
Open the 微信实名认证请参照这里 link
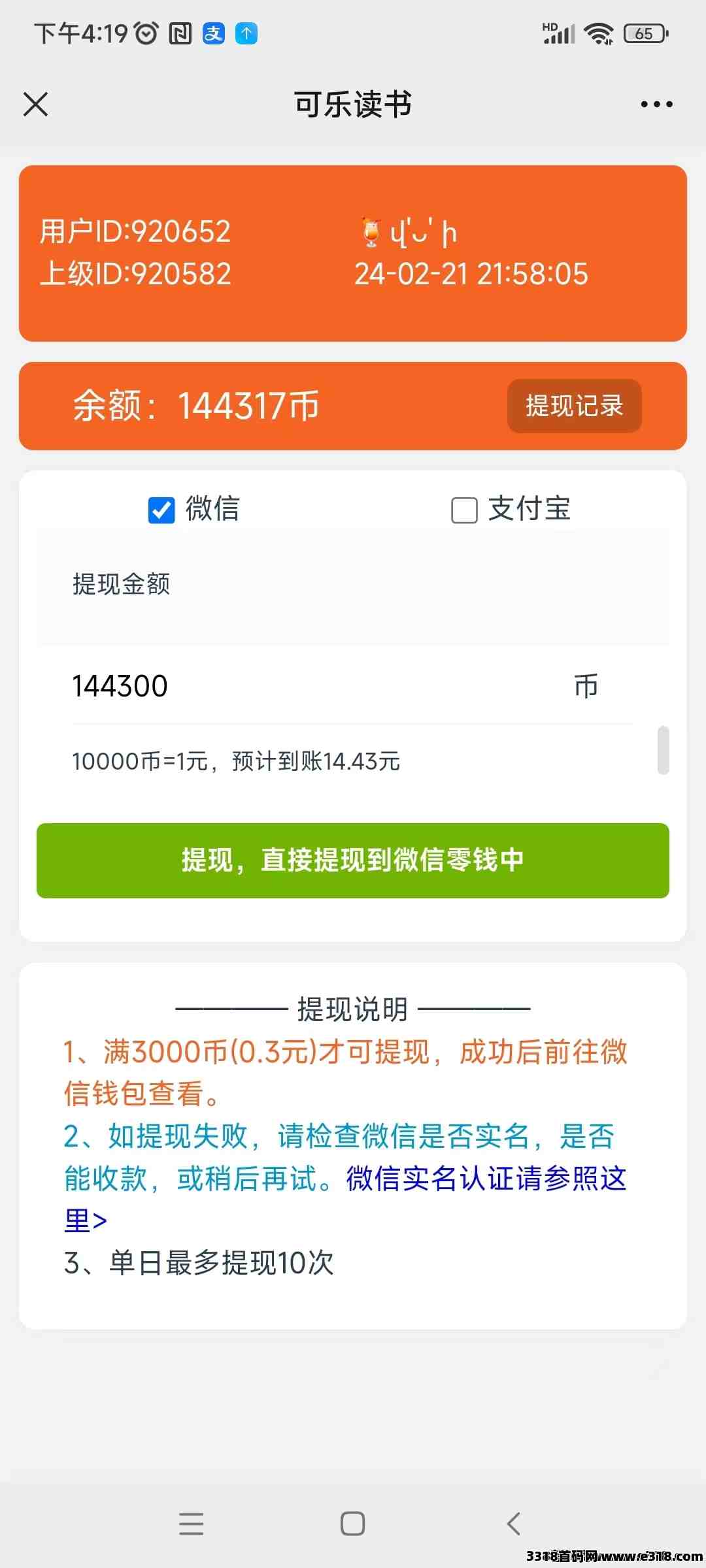point(485,1179)
